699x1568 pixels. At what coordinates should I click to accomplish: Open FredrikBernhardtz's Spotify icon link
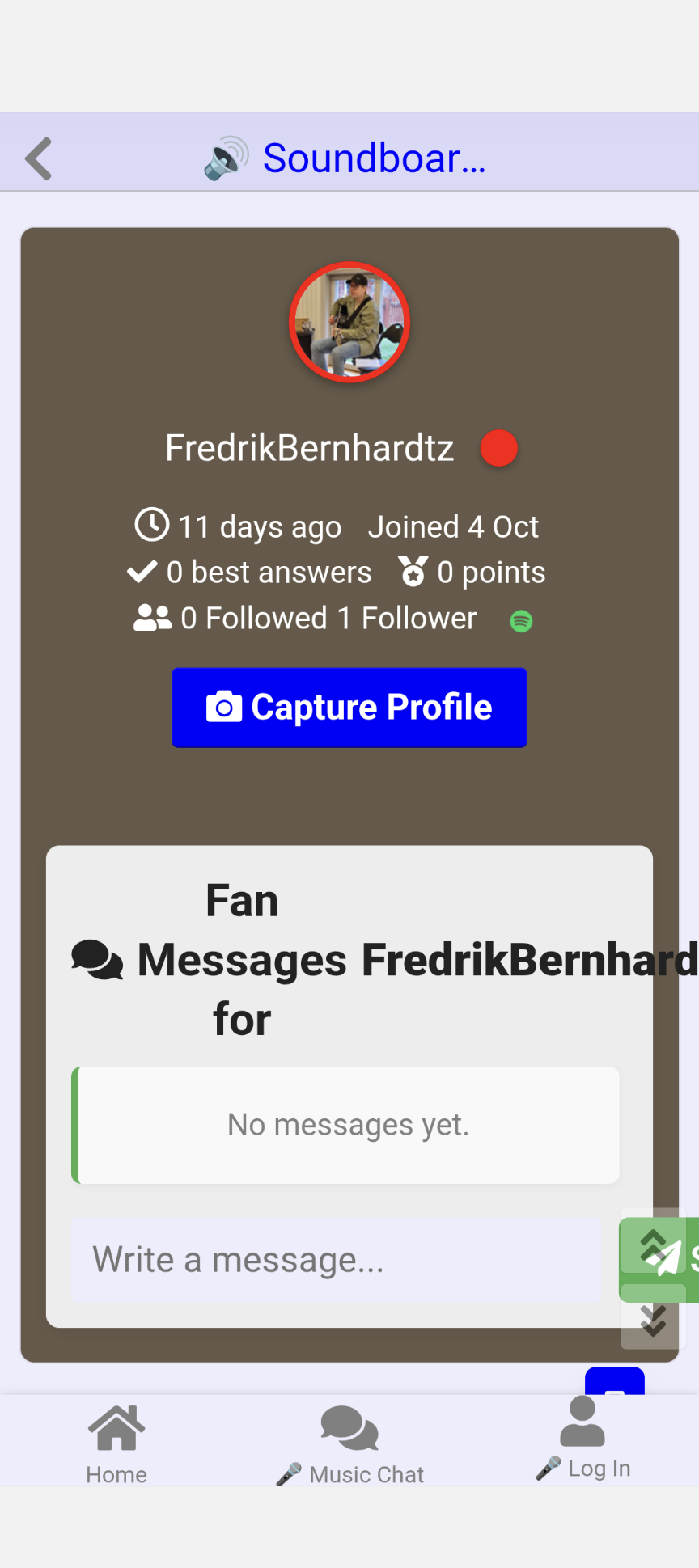(x=521, y=621)
